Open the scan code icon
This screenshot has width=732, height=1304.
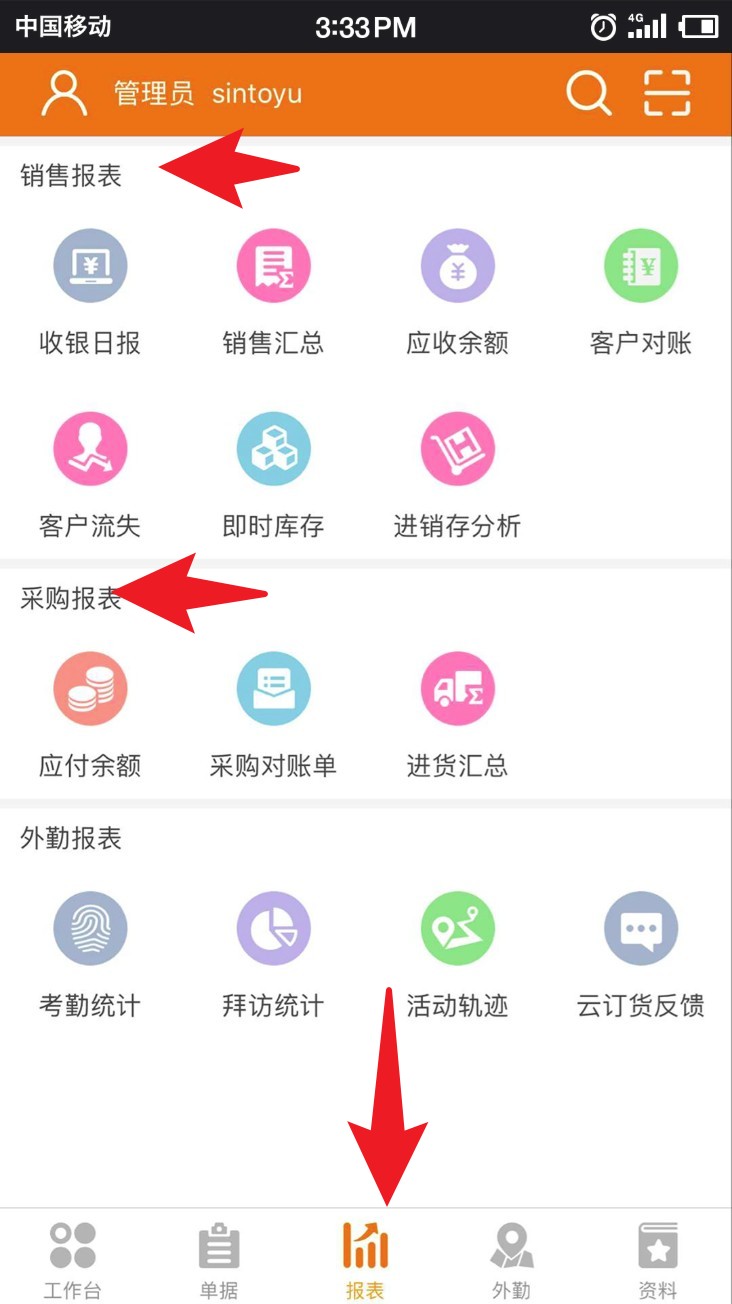(667, 94)
